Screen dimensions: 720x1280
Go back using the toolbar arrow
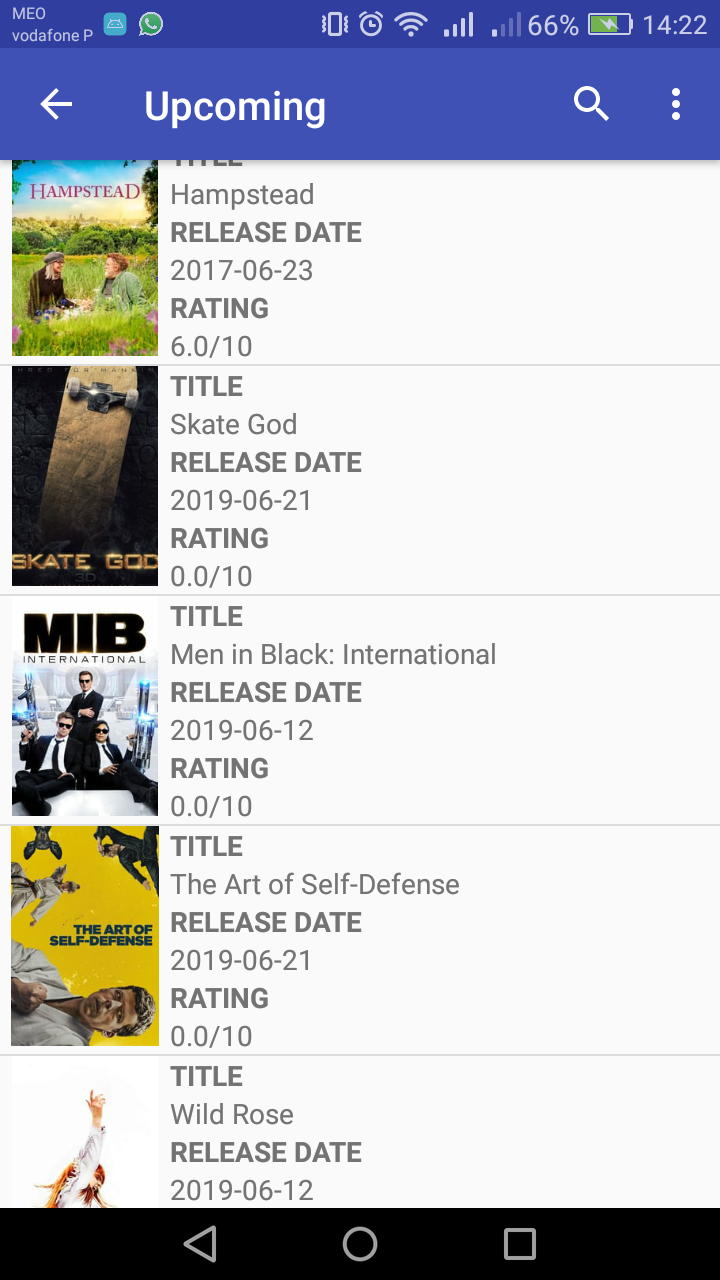click(x=56, y=104)
